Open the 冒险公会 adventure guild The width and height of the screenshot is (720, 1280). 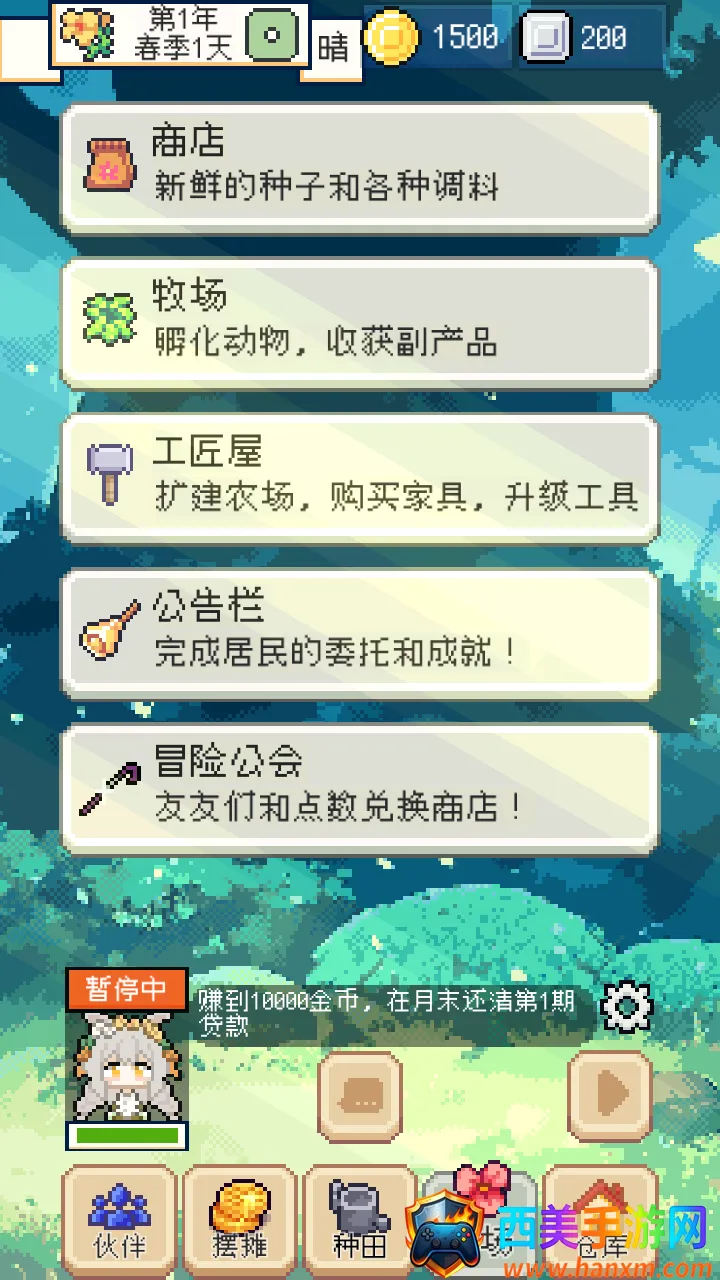pos(360,788)
